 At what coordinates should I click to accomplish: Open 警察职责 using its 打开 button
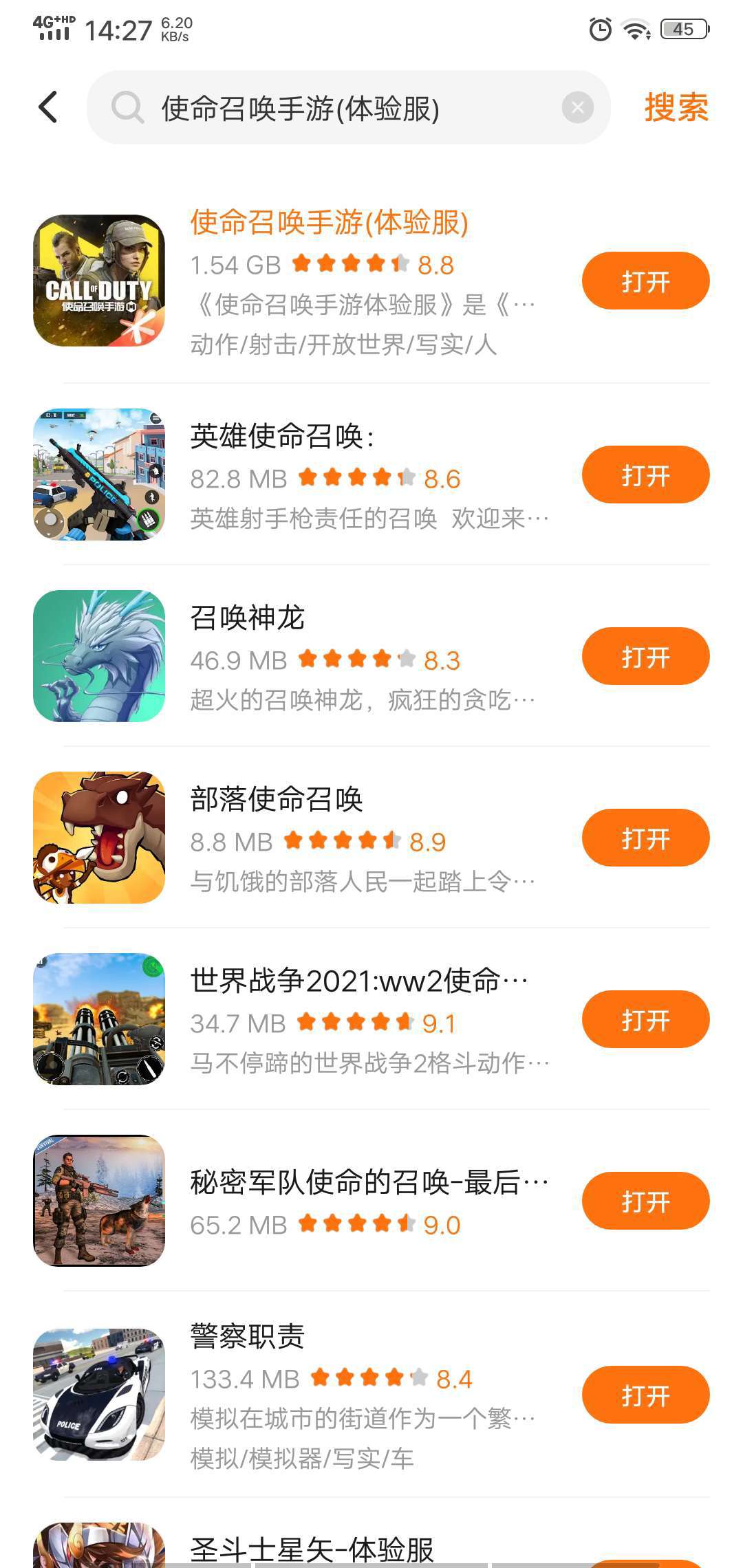coord(645,1395)
